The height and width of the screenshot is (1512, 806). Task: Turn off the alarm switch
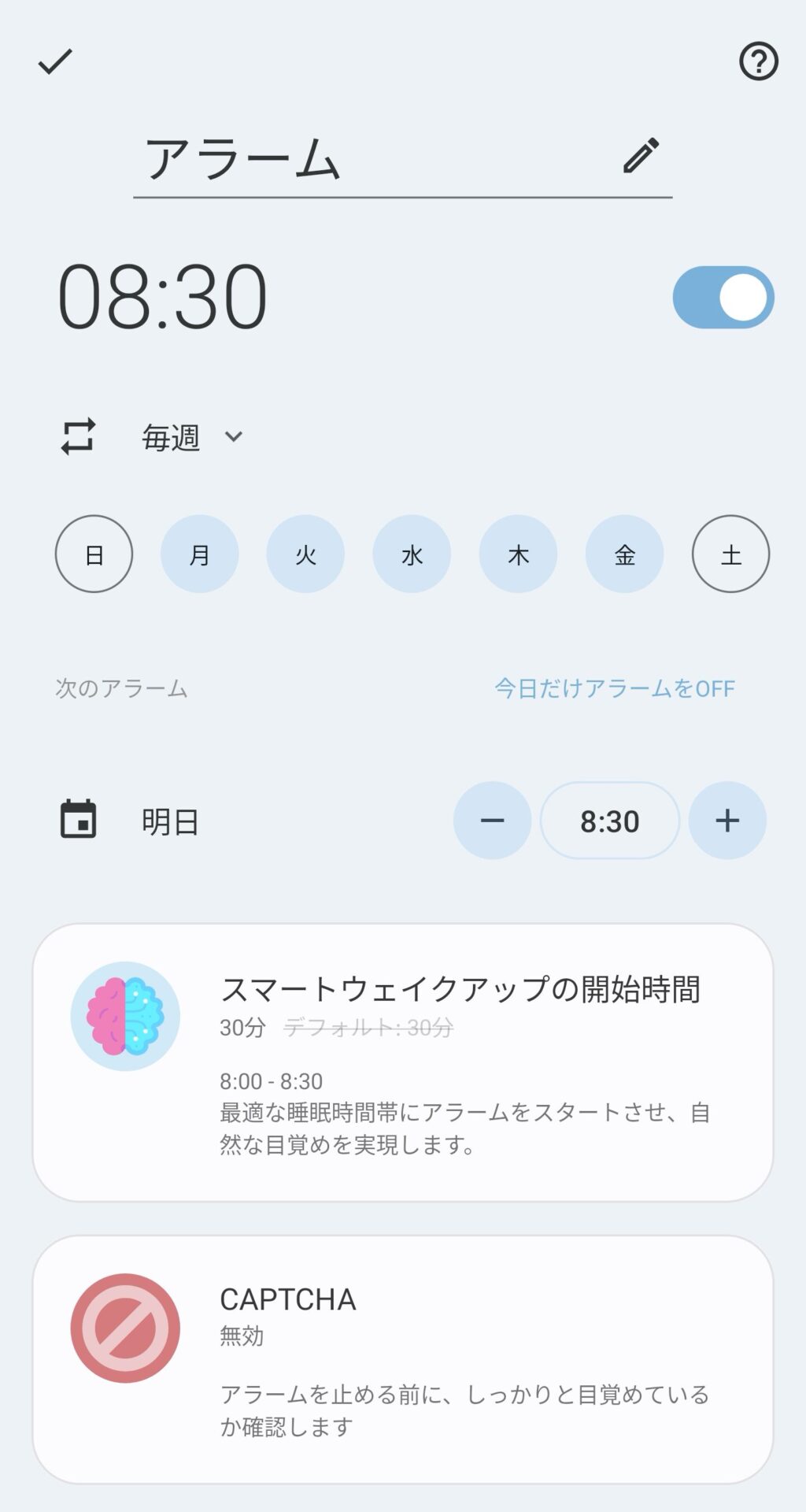(723, 297)
